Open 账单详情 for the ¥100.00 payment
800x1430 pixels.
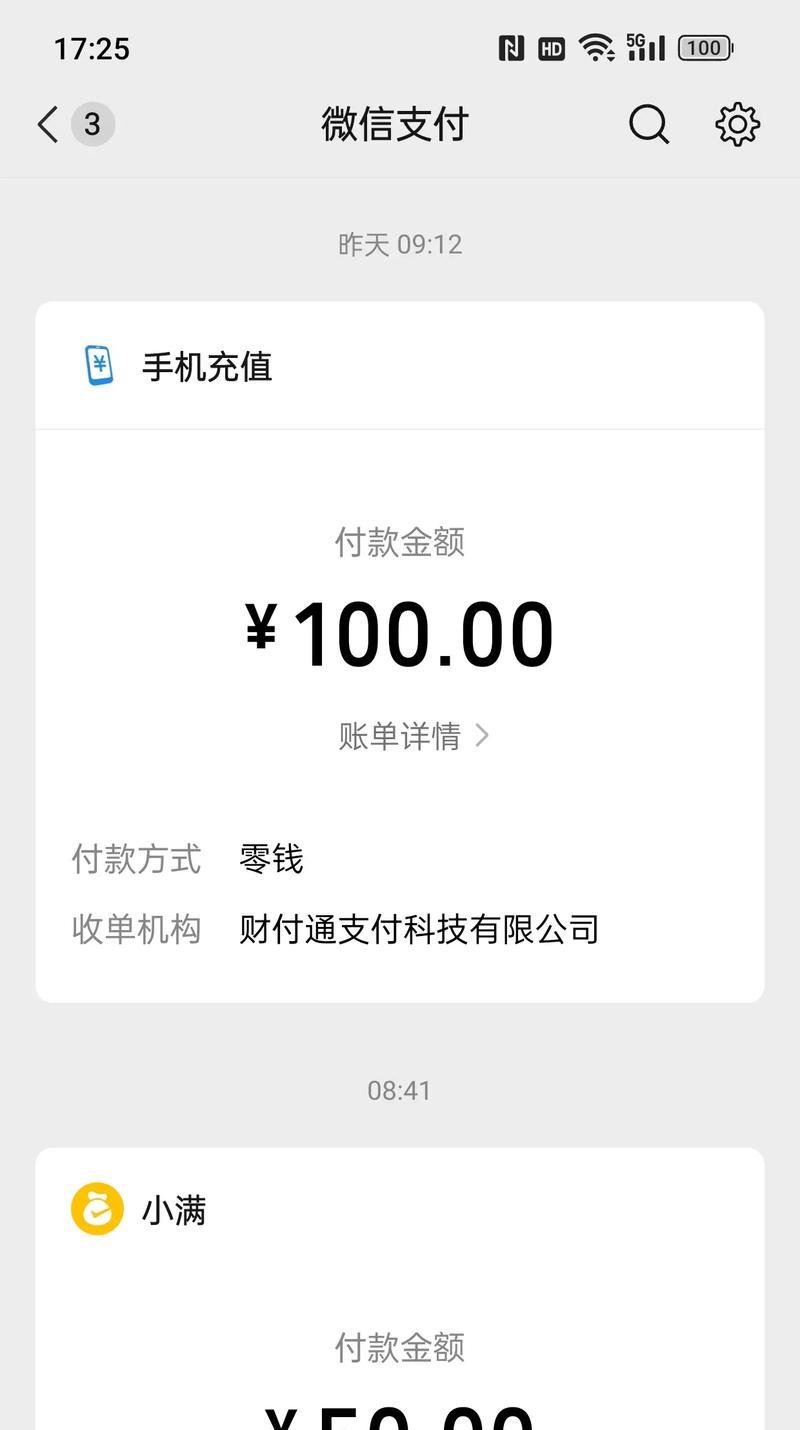point(414,736)
